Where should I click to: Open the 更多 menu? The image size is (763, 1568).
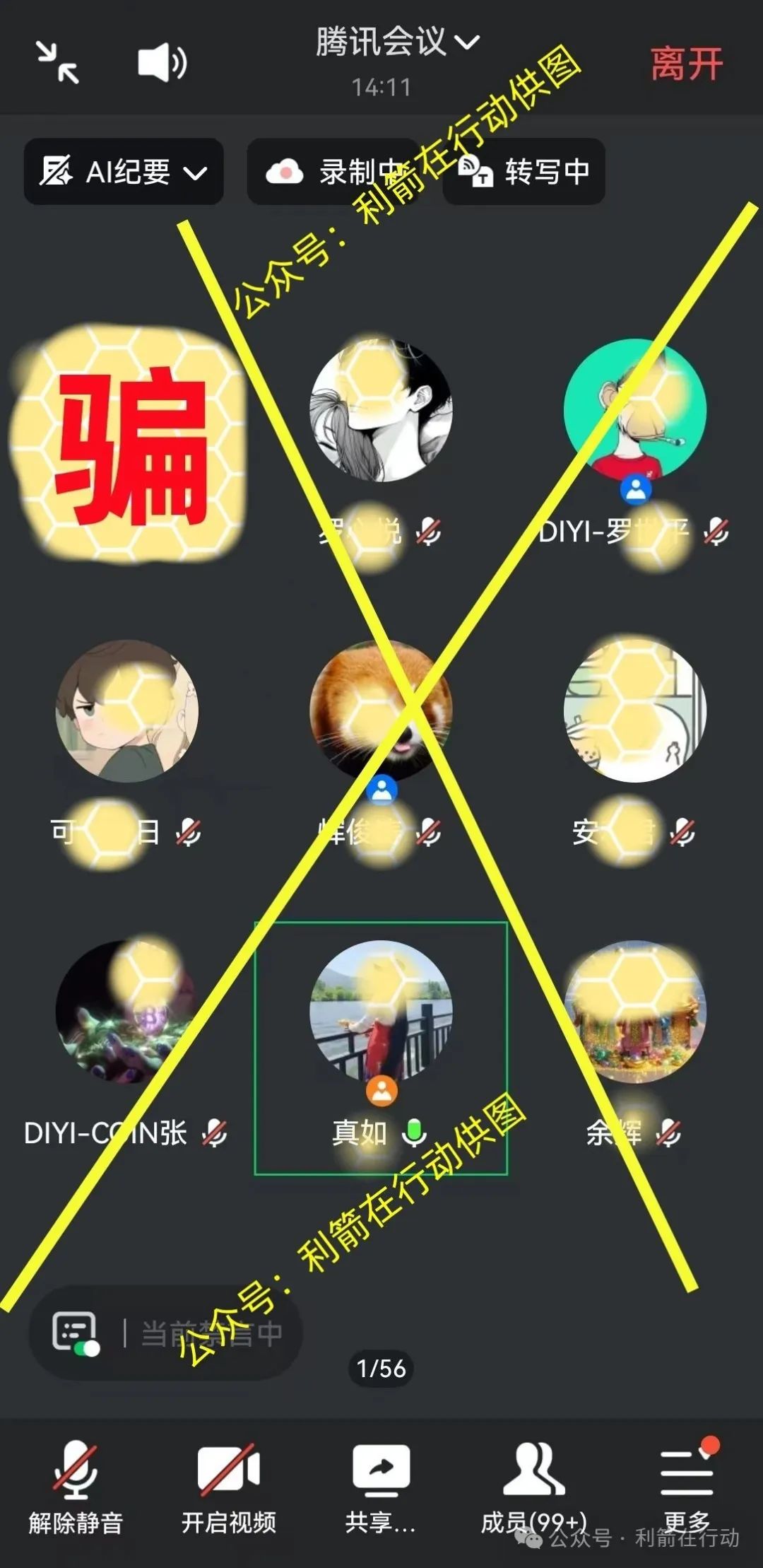(x=686, y=1486)
